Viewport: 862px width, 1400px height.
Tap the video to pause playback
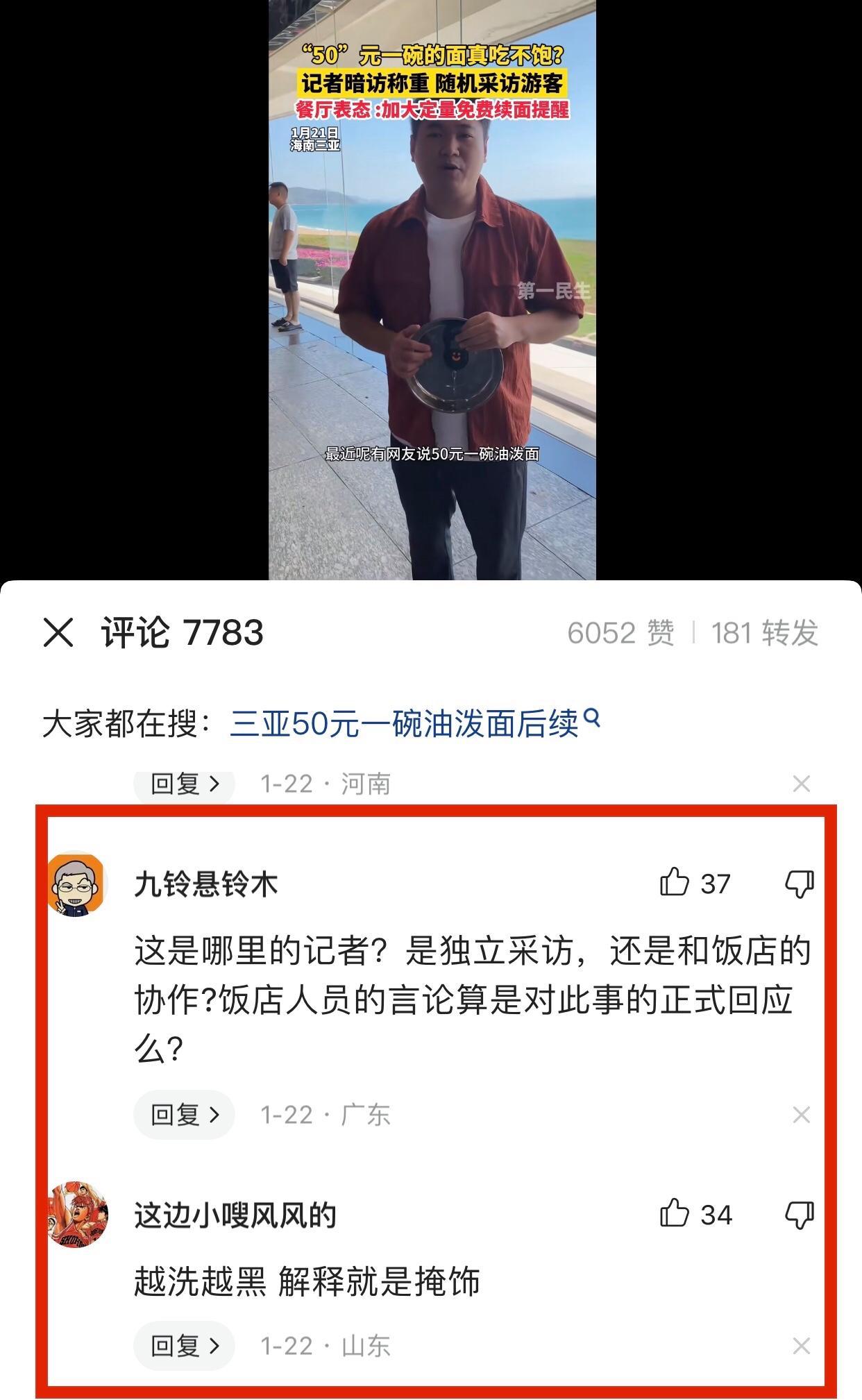432,292
